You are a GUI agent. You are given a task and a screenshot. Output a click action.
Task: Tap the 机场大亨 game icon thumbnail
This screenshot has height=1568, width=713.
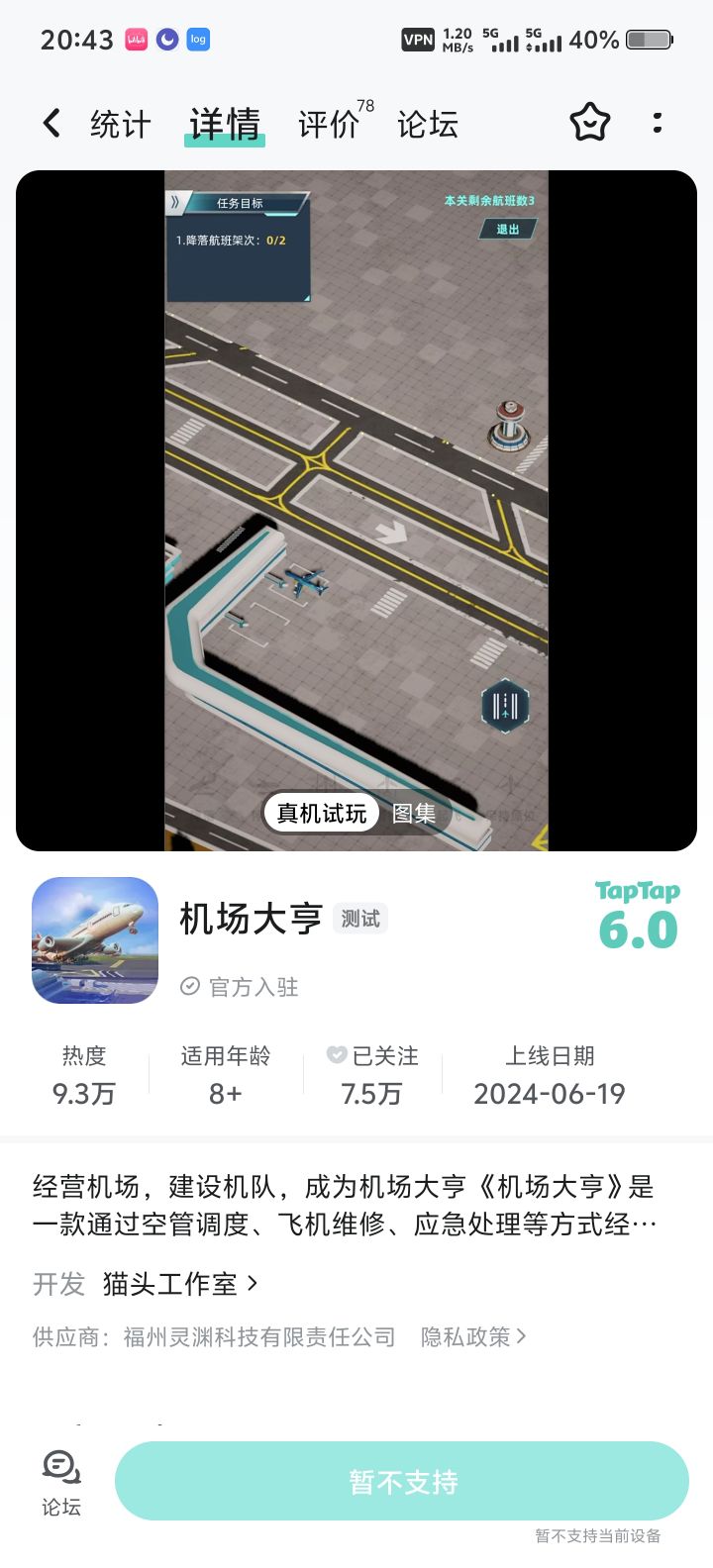[94, 939]
